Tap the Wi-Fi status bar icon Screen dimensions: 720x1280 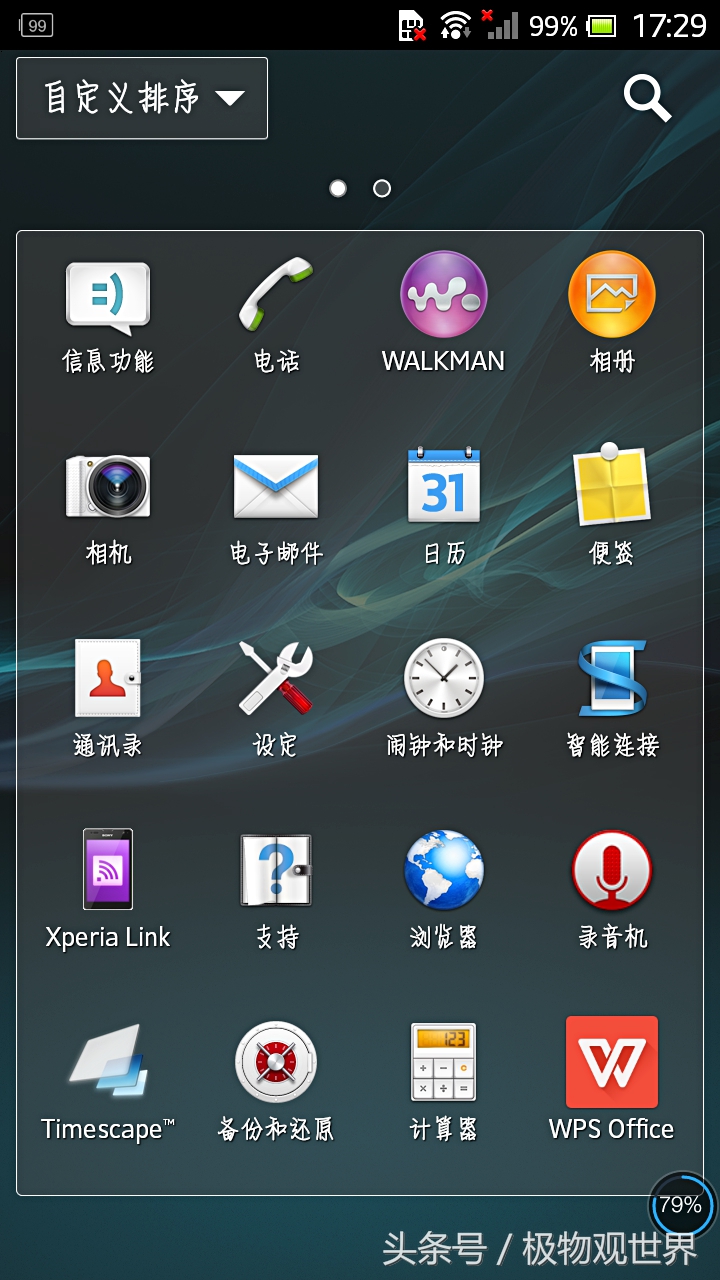click(455, 23)
